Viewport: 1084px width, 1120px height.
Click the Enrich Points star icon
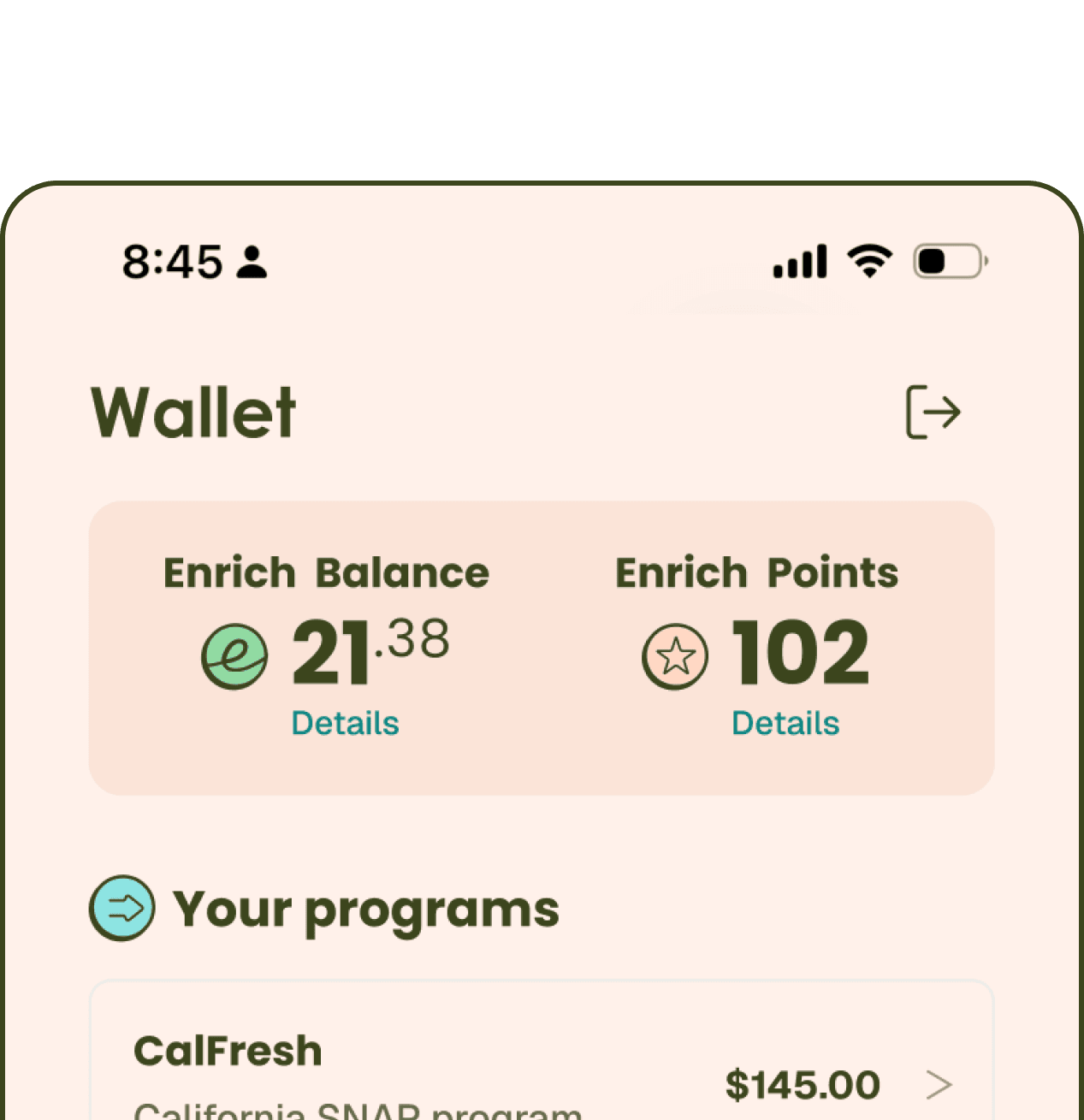point(675,656)
